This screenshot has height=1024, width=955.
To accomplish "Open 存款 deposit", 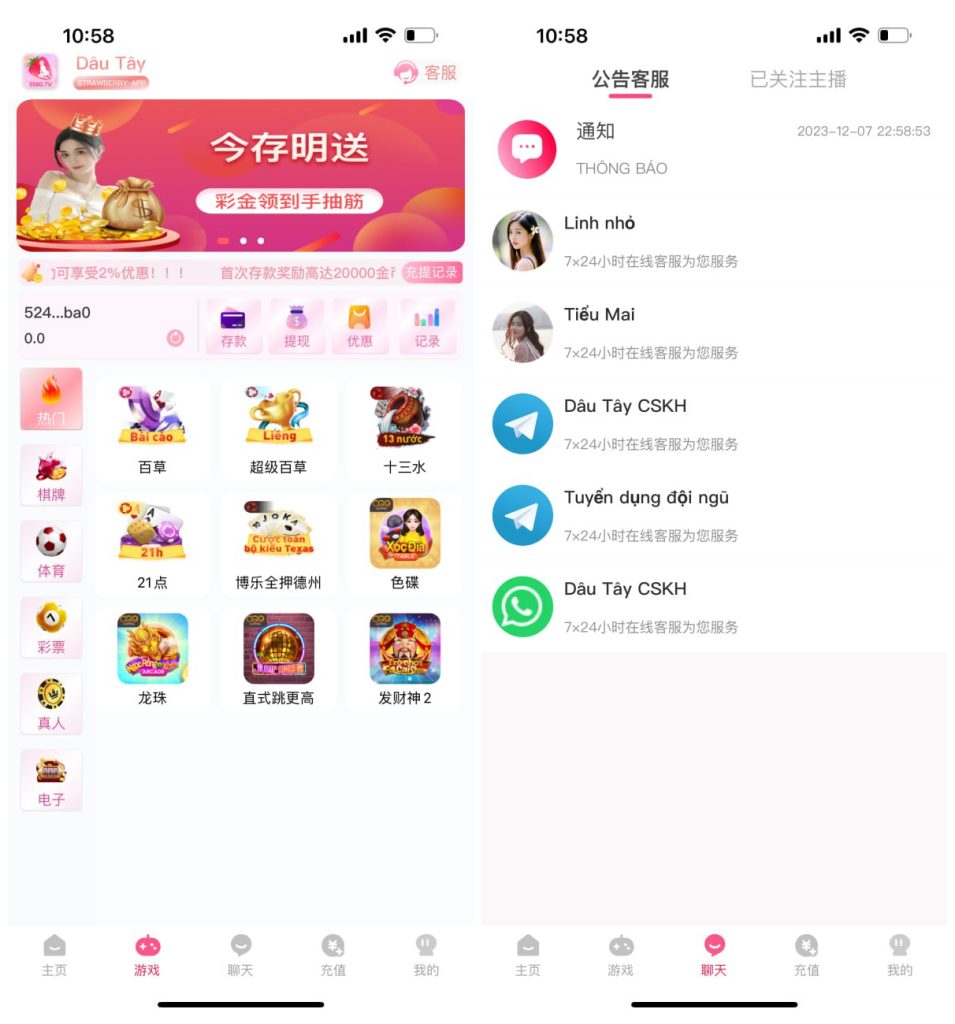I will [233, 326].
